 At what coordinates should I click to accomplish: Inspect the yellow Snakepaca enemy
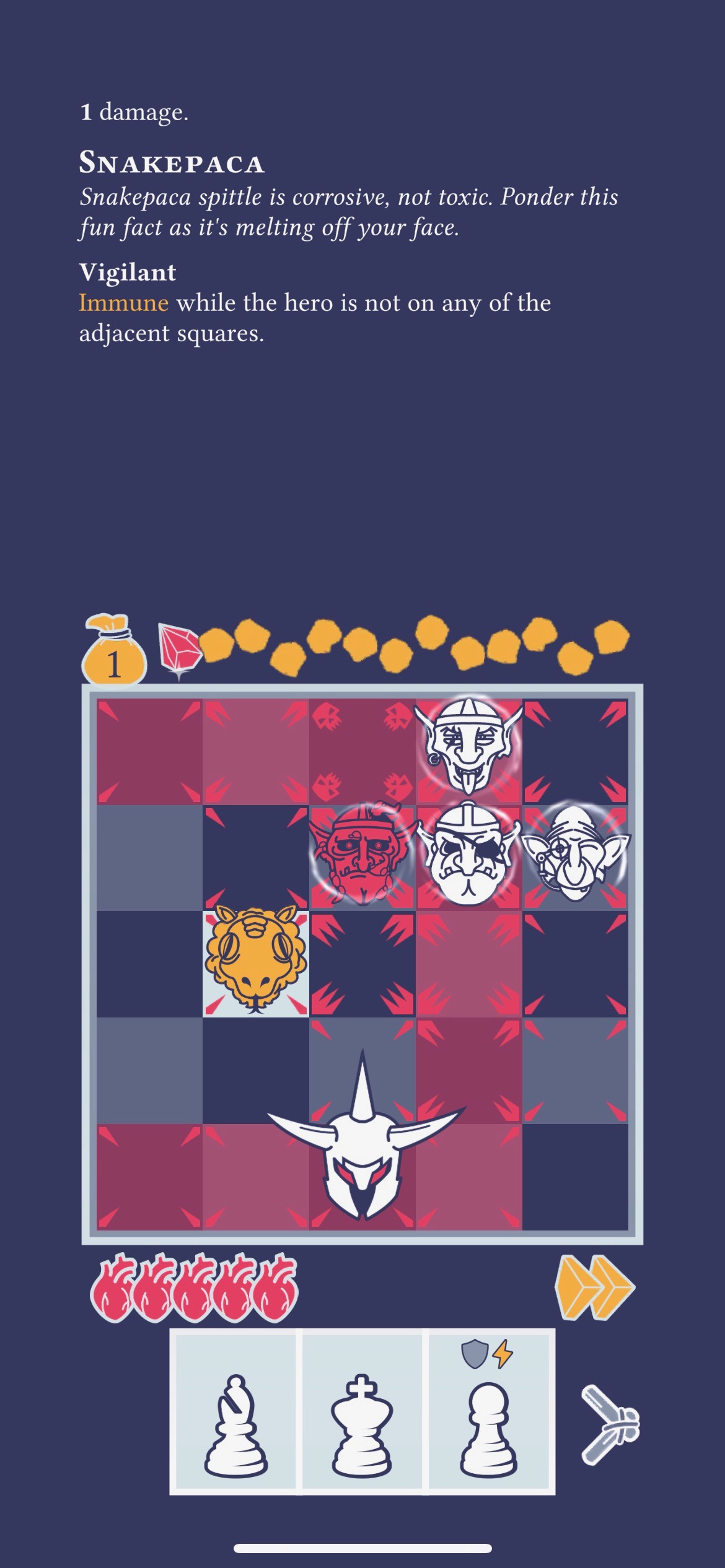point(256,962)
